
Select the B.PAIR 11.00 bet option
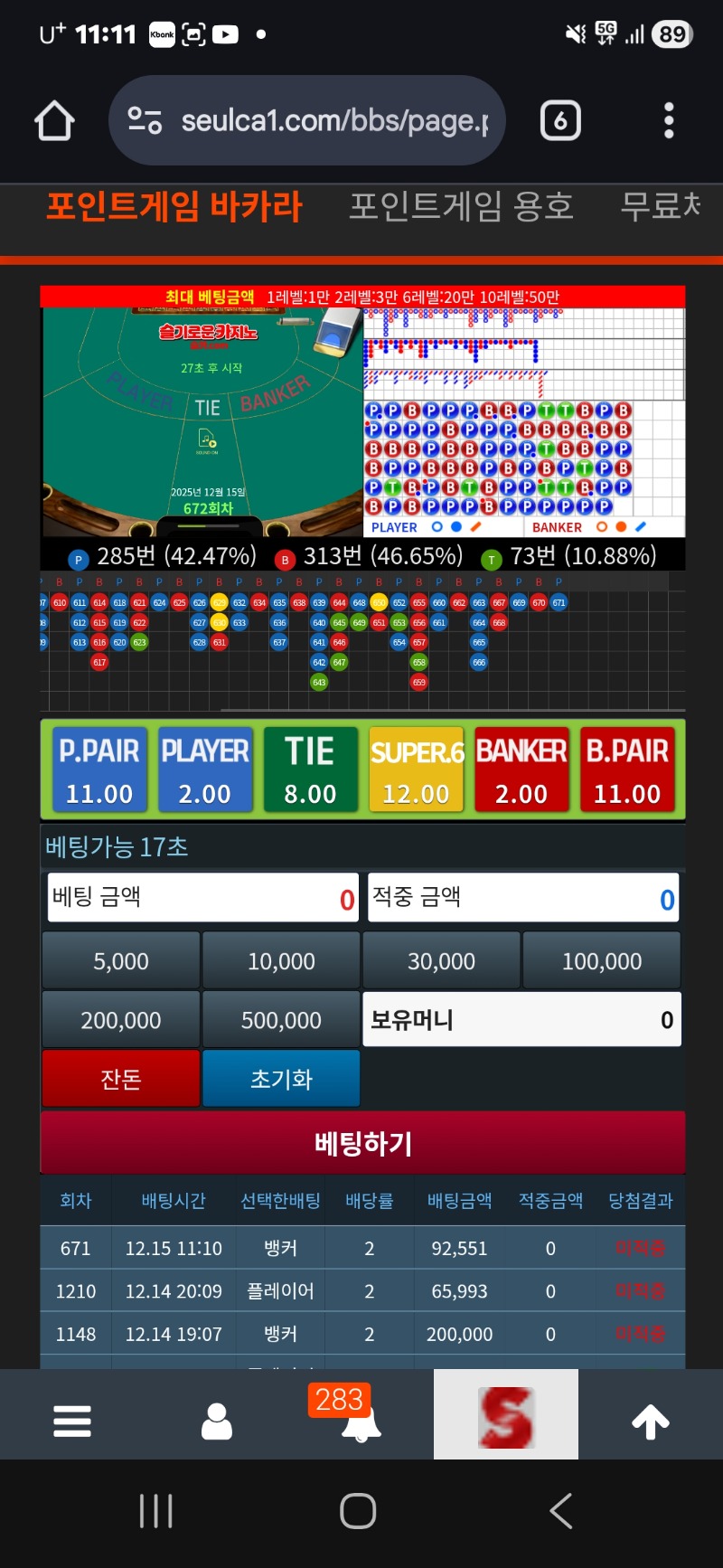pyautogui.click(x=627, y=769)
